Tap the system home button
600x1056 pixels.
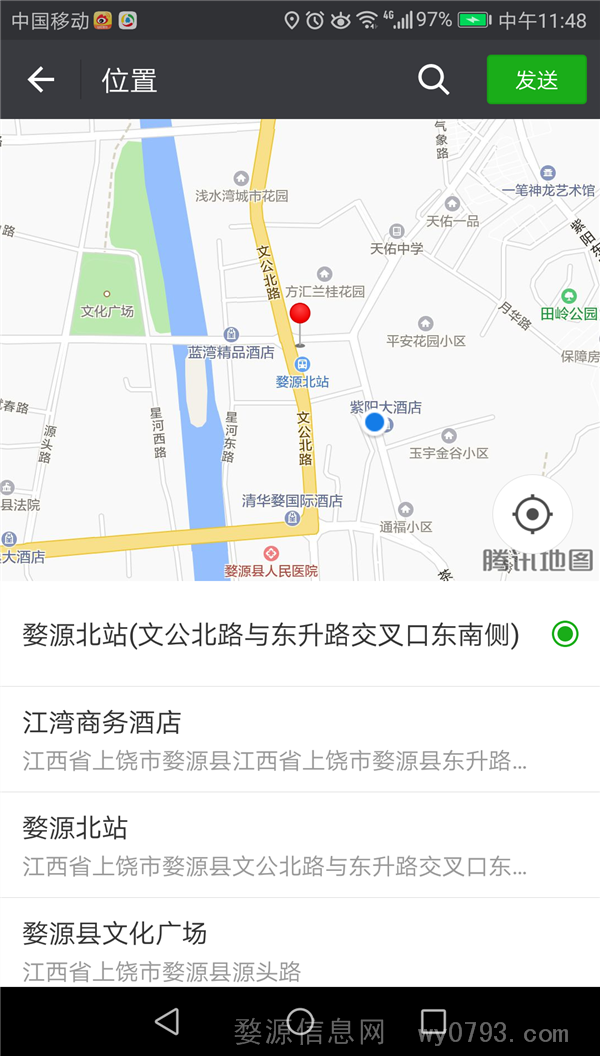[x=300, y=1022]
